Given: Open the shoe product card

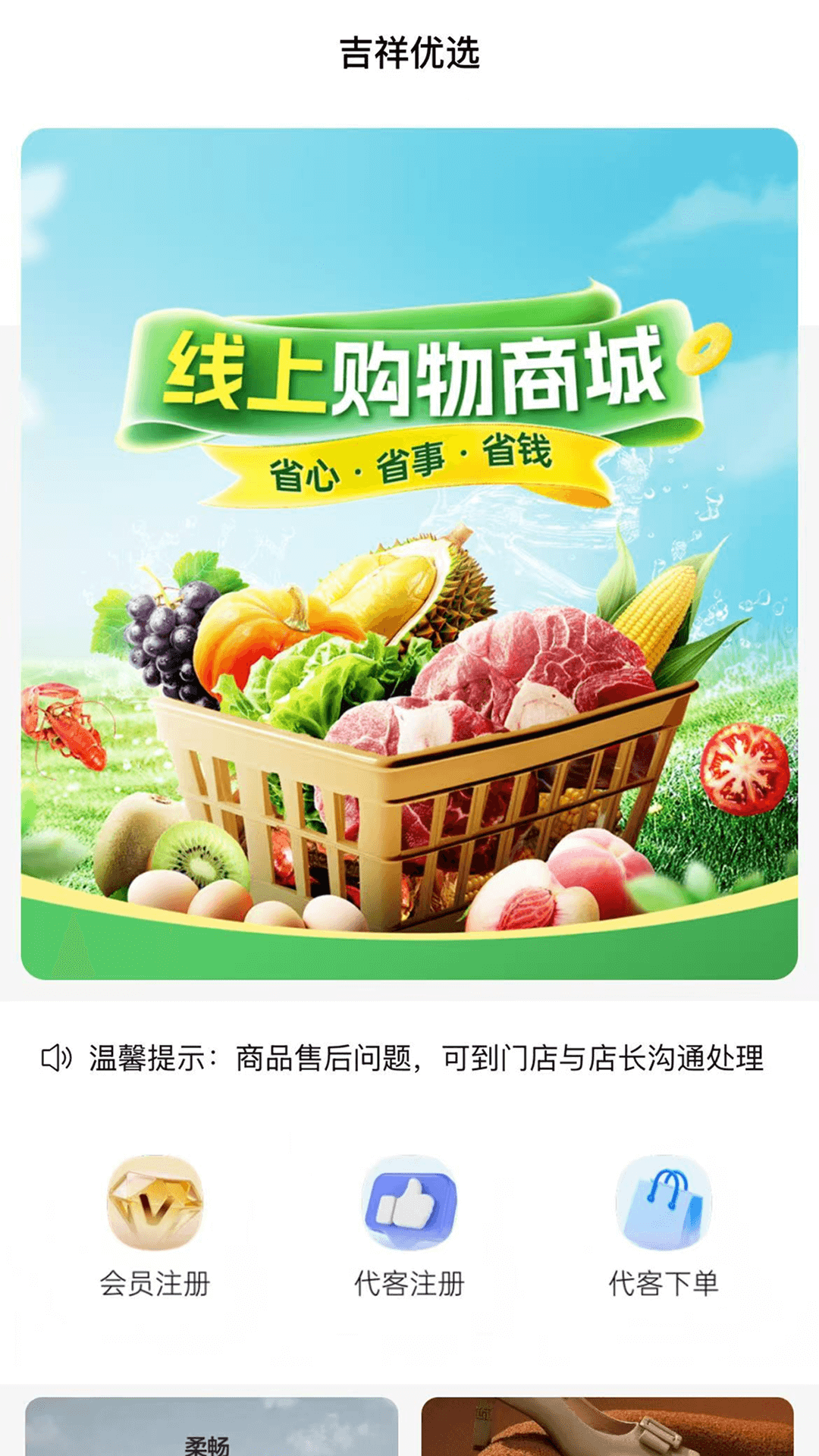Looking at the screenshot, I should click(607, 1426).
